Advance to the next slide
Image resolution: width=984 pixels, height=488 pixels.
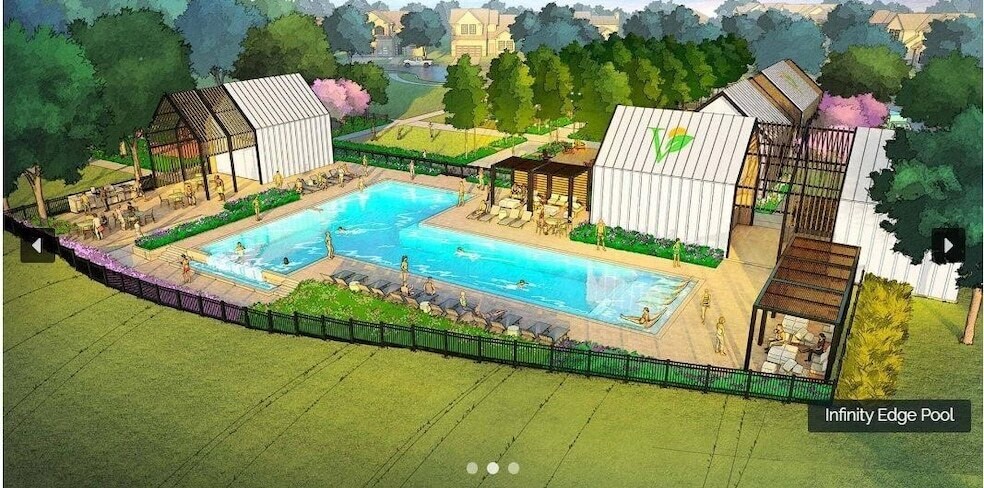pos(947,245)
